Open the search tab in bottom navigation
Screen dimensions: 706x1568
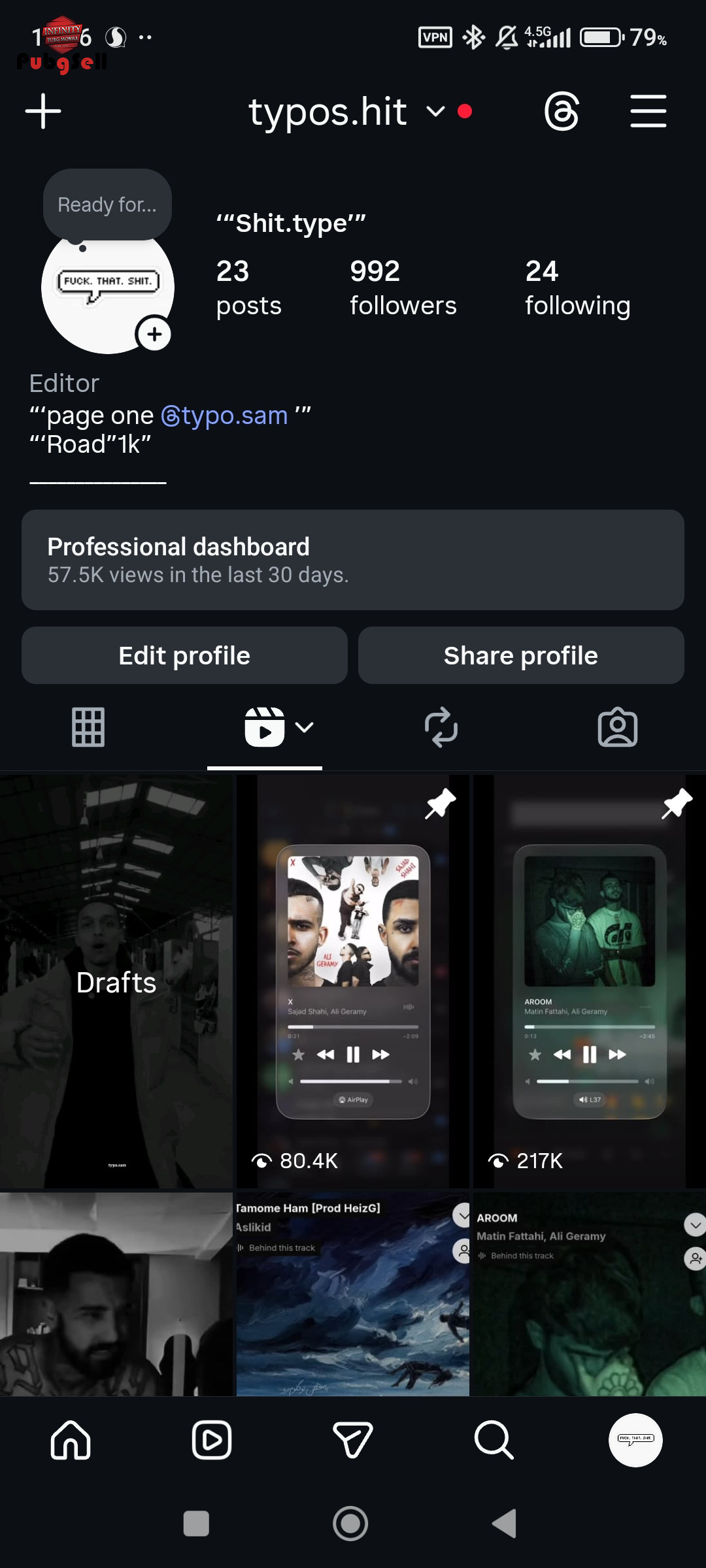[x=494, y=1440]
